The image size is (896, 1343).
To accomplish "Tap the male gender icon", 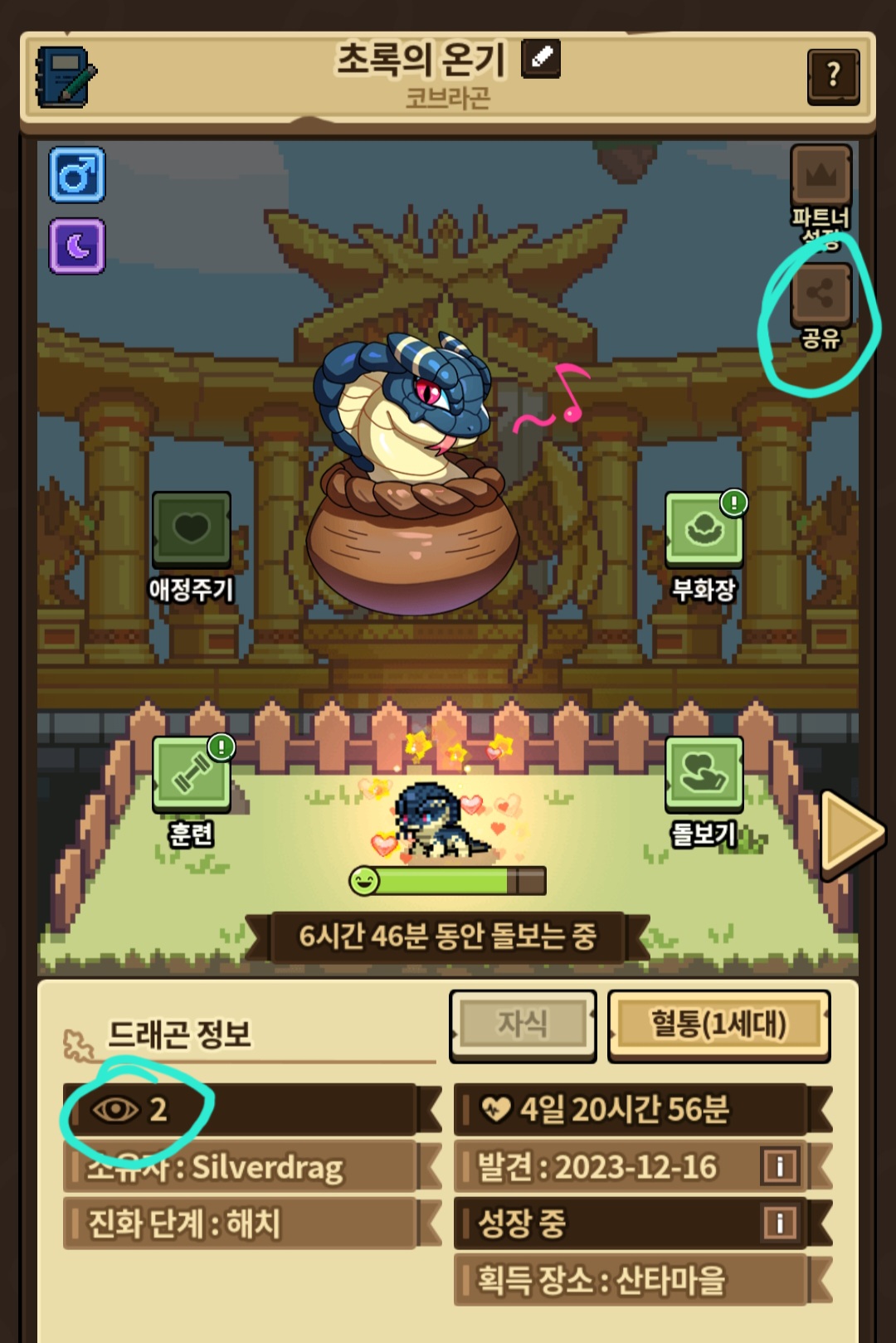I will pyautogui.click(x=77, y=175).
